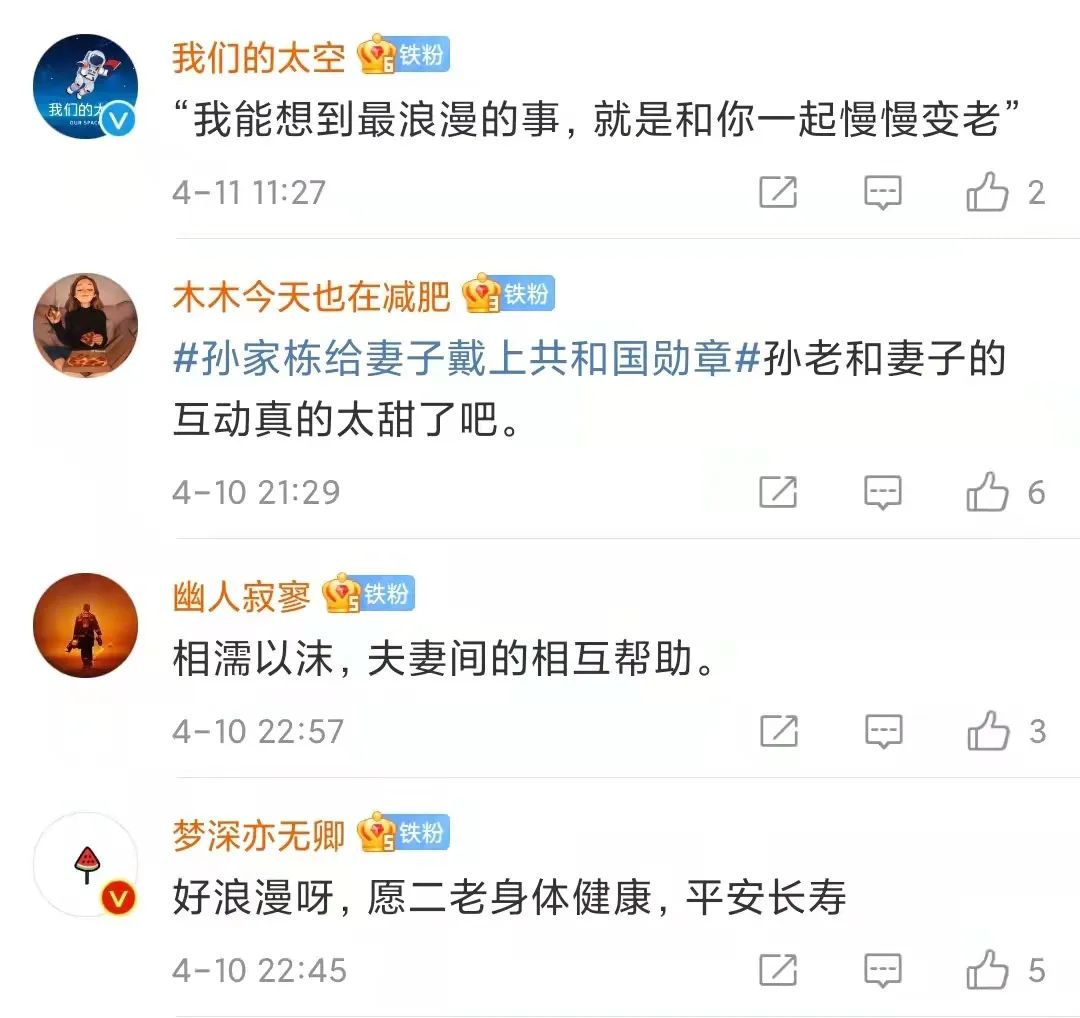Screen dimensions: 1080x1018
Task: Open 木木今天也在减肥's avatar
Action: (x=85, y=325)
